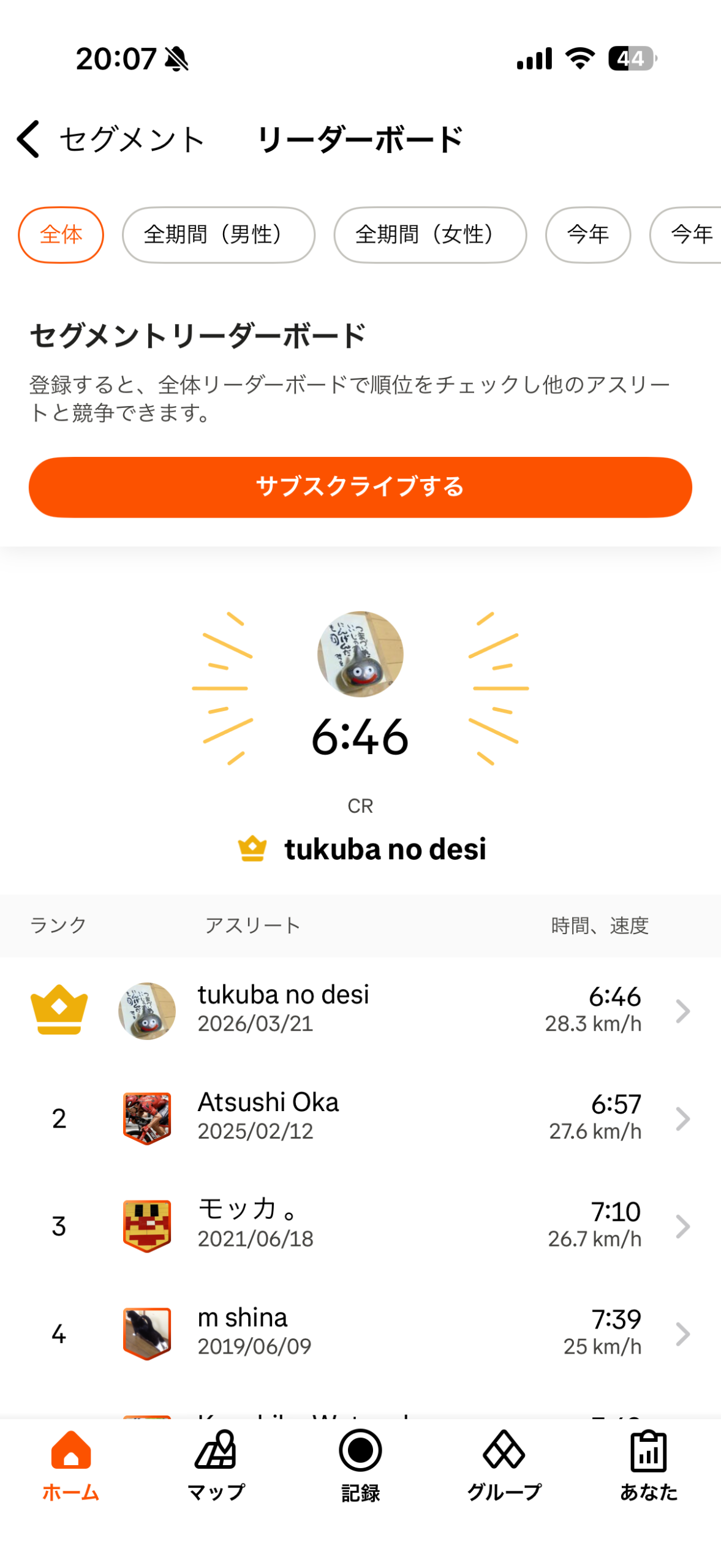Open the あなた tab
721x1568 pixels.
[648, 1465]
